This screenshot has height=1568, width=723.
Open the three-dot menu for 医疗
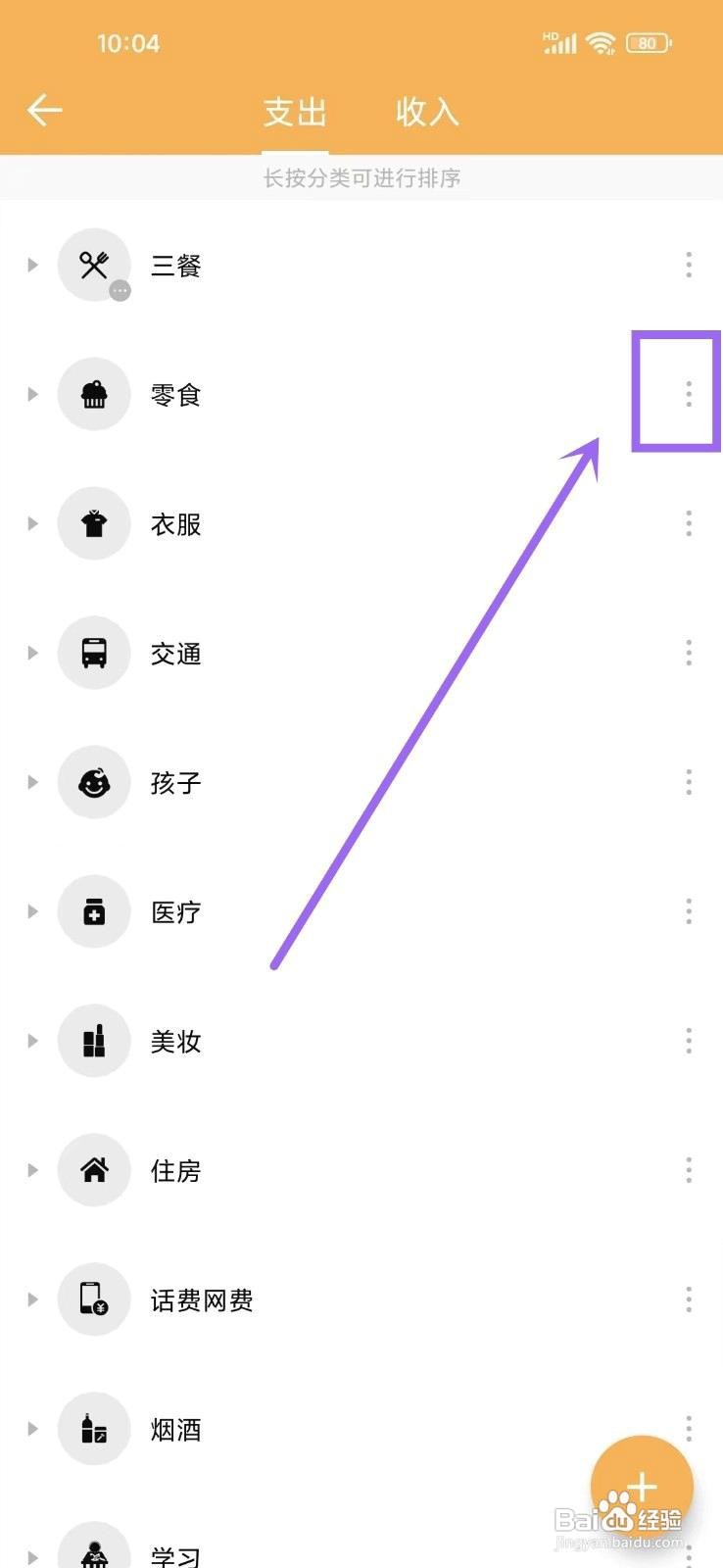[x=689, y=911]
